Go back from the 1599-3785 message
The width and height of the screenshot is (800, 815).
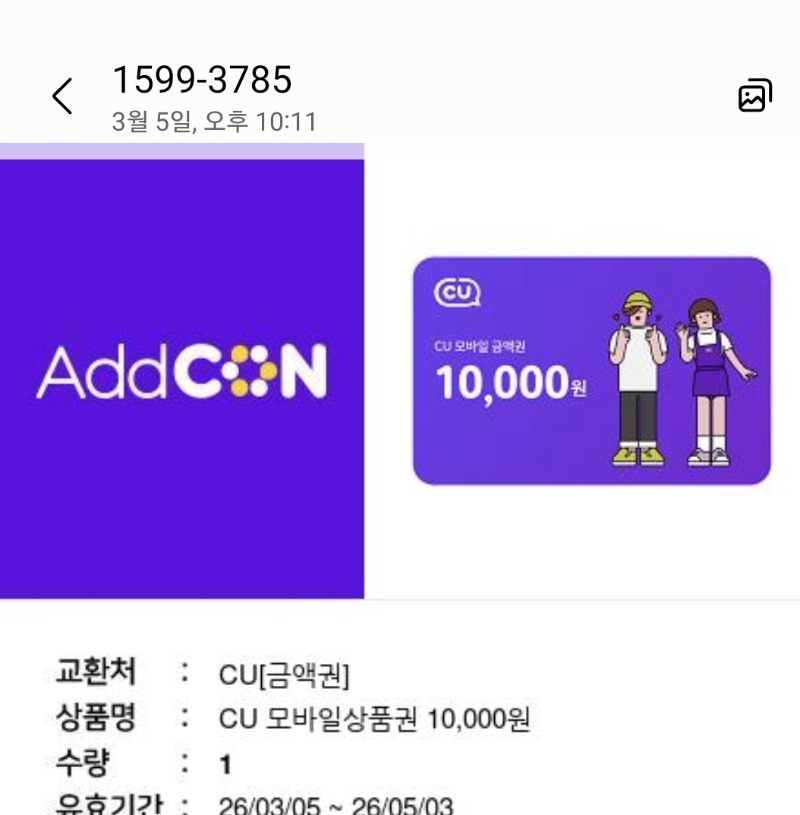pyautogui.click(x=62, y=97)
